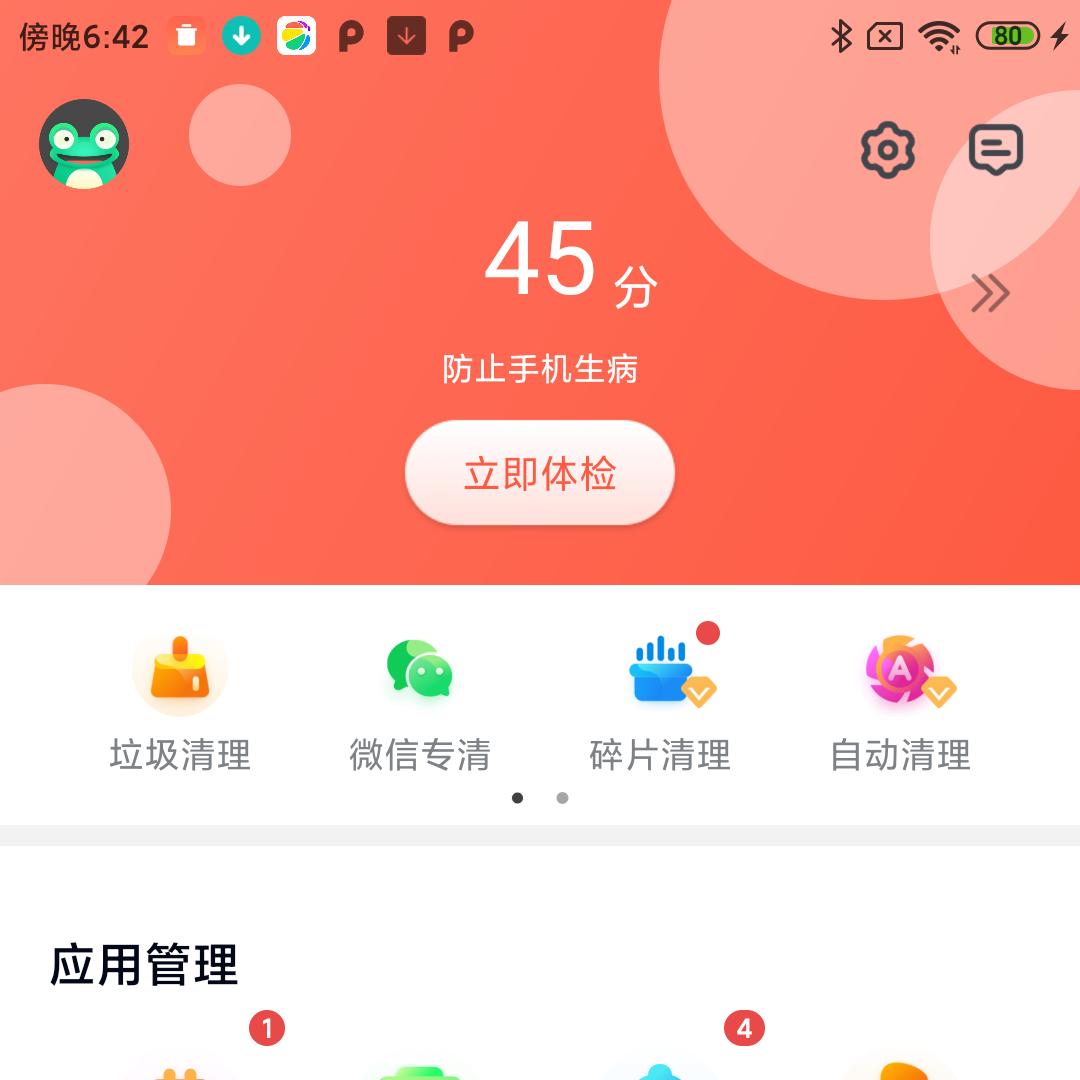Expand the double-arrow chevron on the right

[x=990, y=293]
